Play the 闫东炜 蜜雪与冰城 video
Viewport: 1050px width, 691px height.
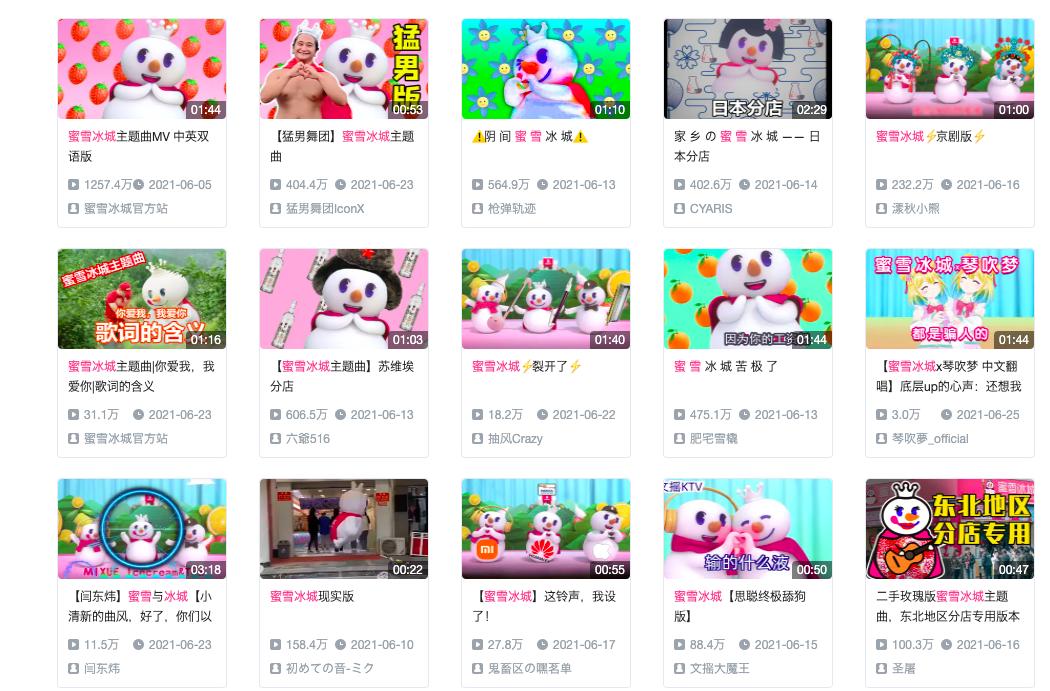tap(141, 529)
